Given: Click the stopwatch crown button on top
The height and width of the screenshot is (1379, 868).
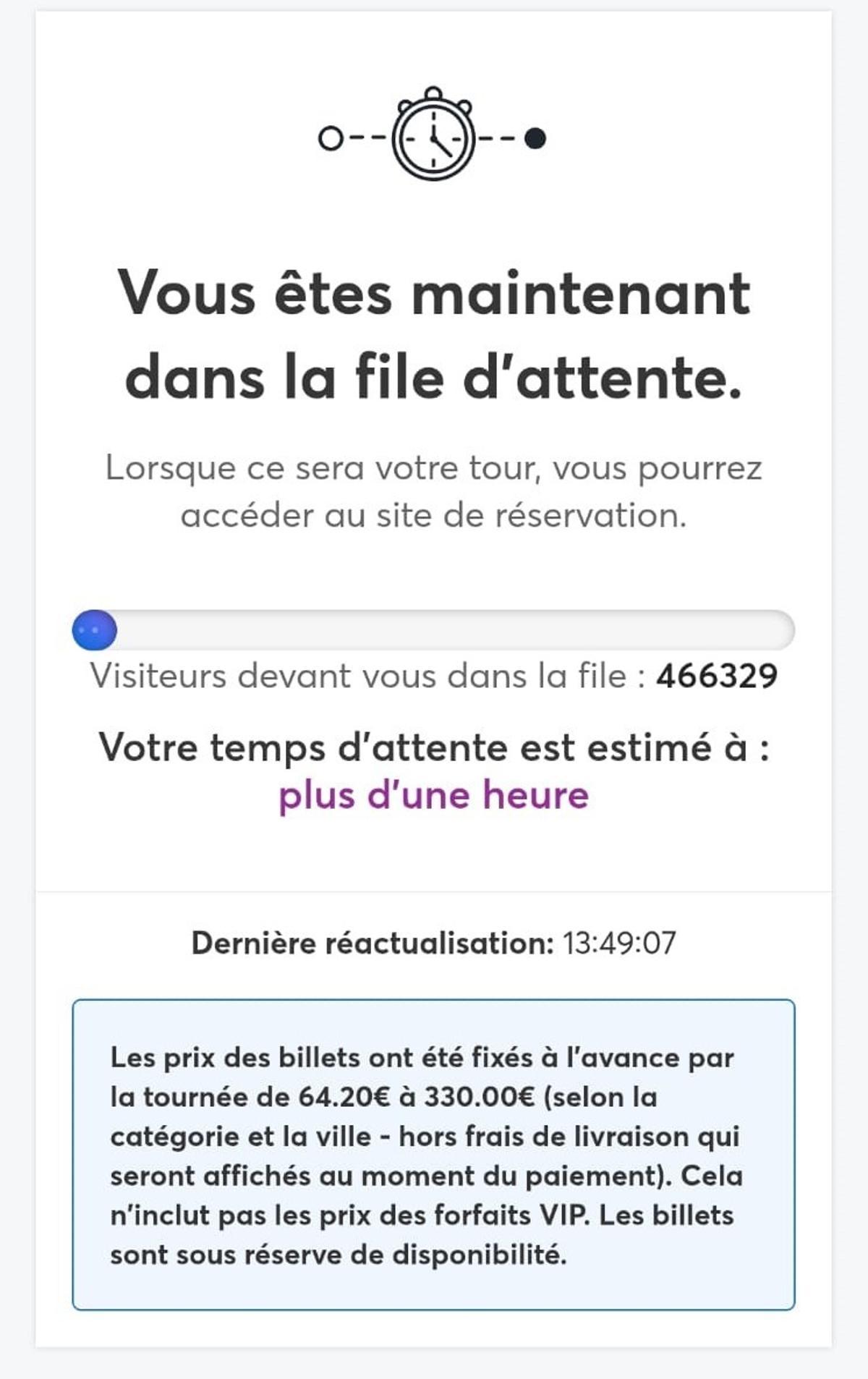Looking at the screenshot, I should [432, 94].
